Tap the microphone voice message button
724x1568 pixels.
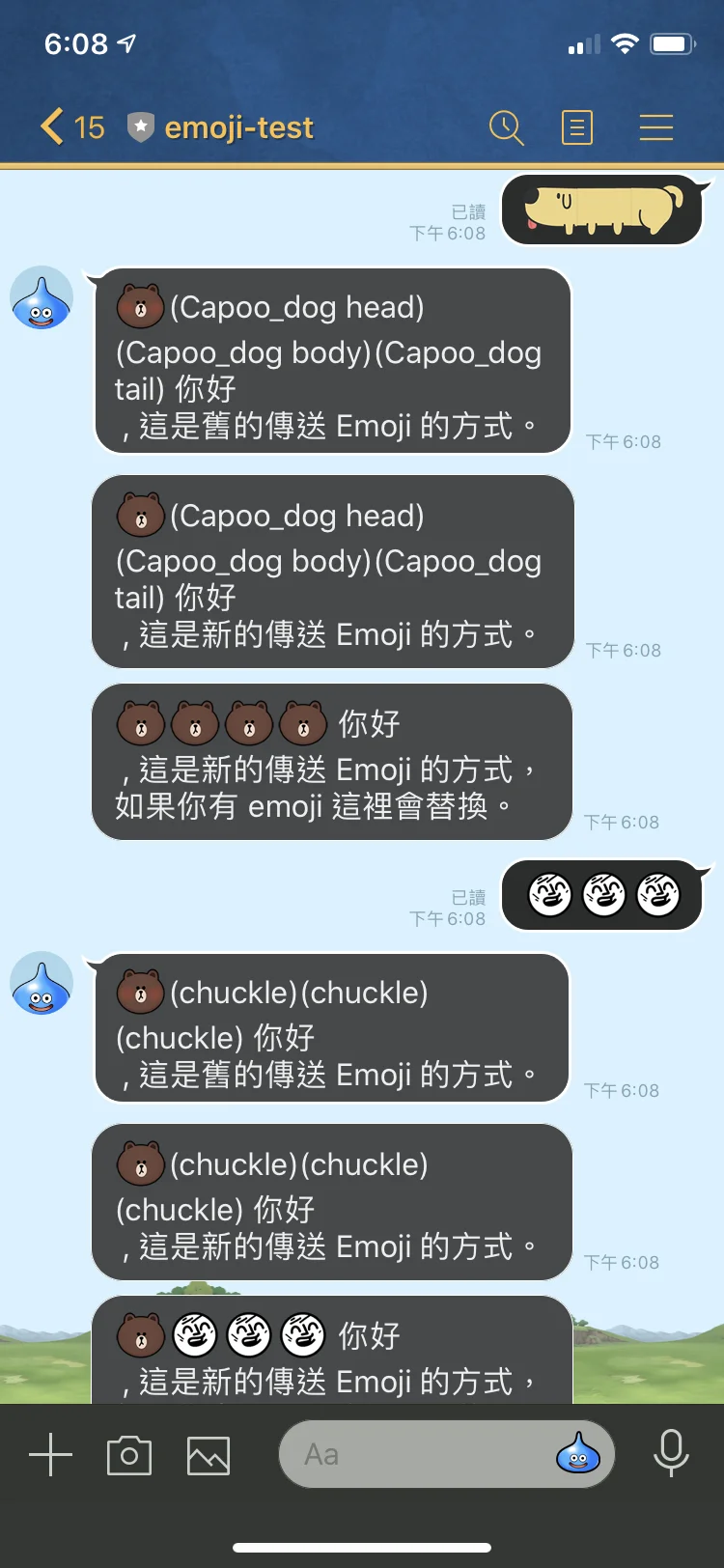[x=671, y=1453]
